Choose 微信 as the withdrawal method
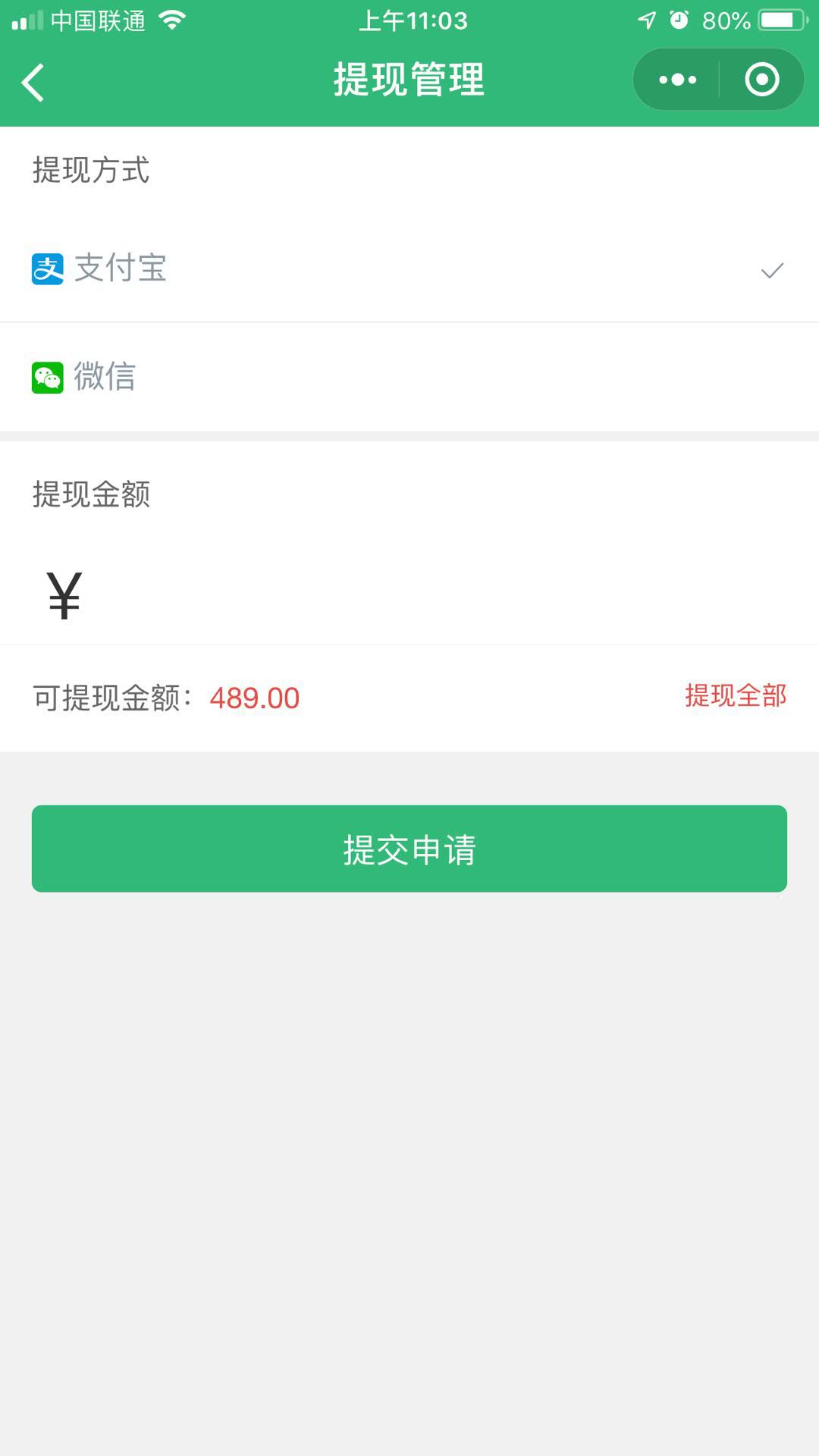 point(409,377)
